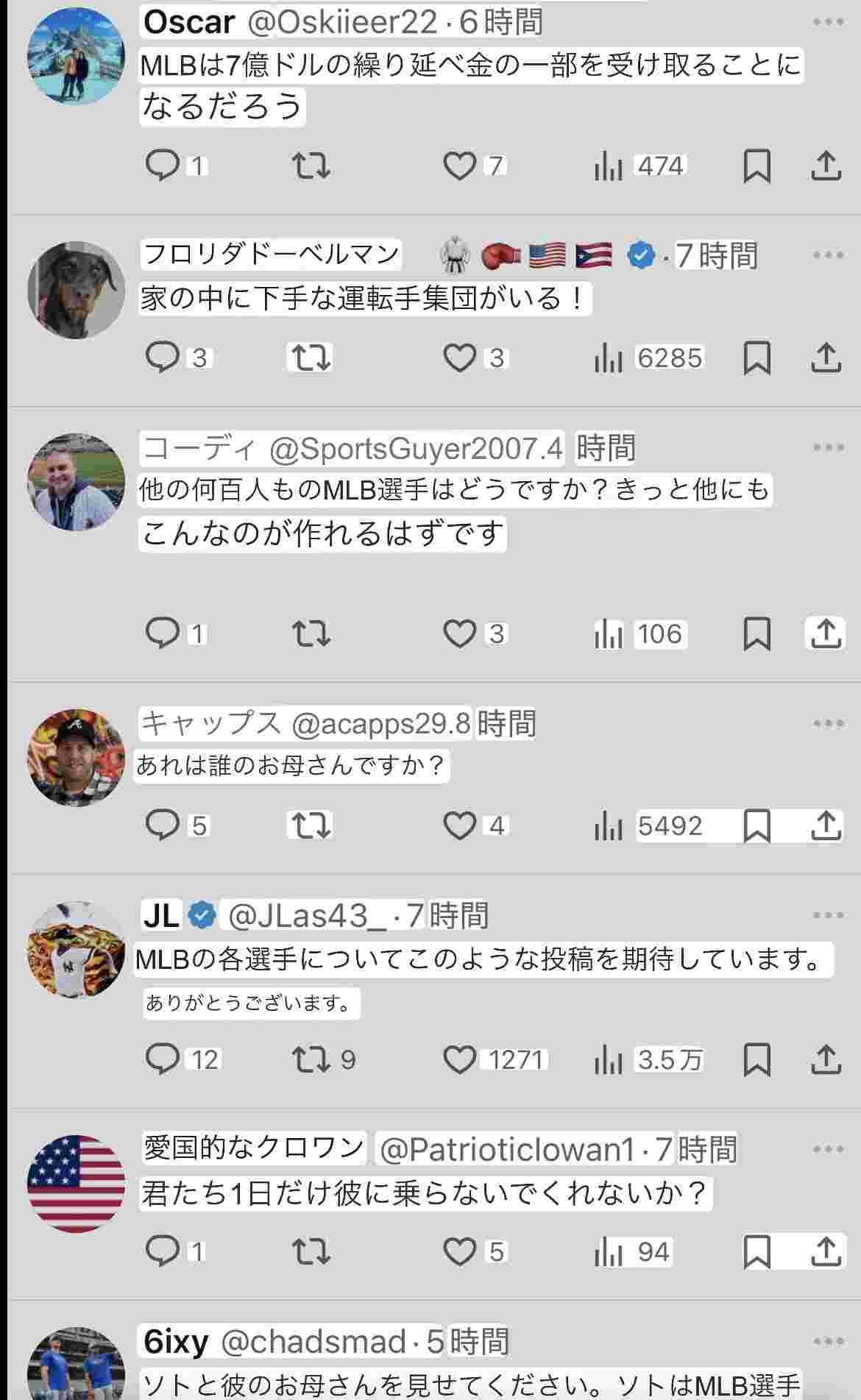The width and height of the screenshot is (861, 1400).
Task: Repost フロリダドーベルマン's tweet
Action: coord(311,358)
